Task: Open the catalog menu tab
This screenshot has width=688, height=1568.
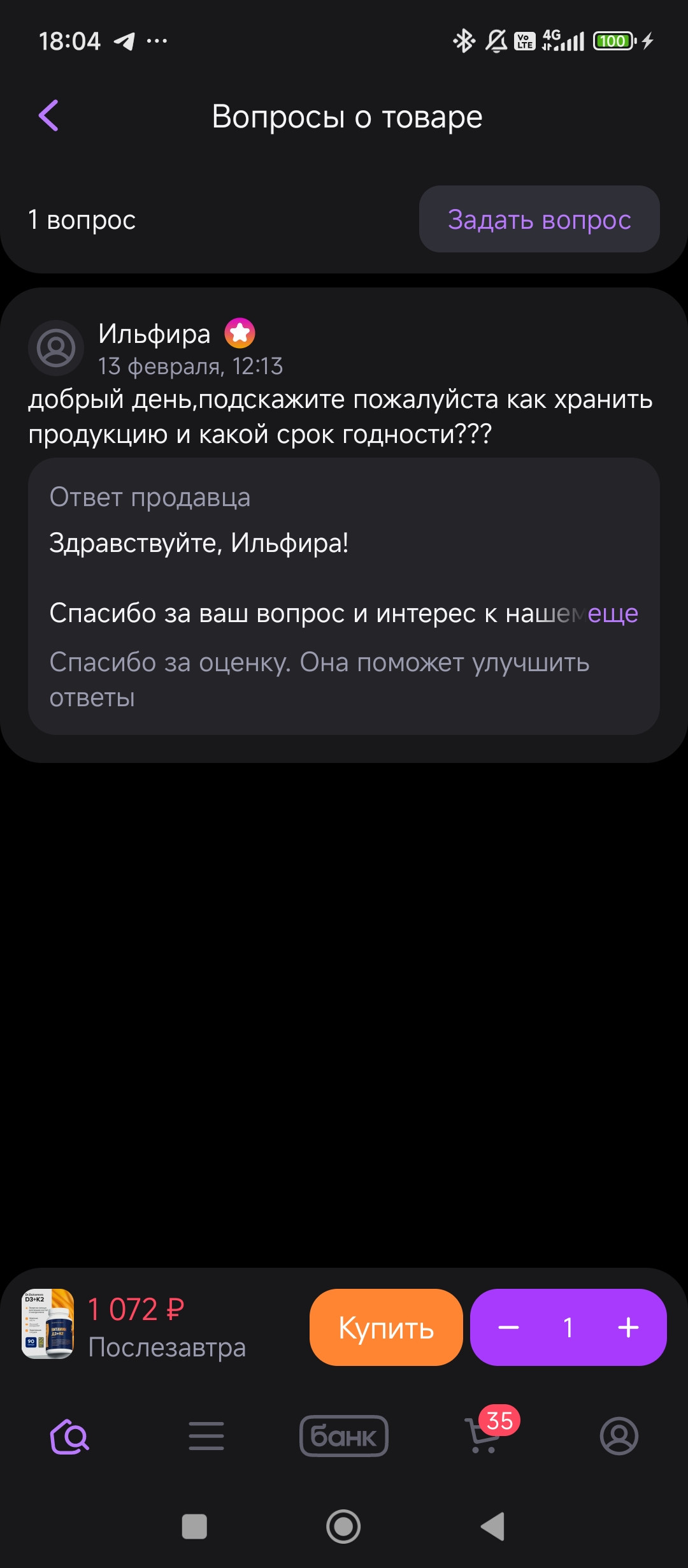Action: point(206,1436)
